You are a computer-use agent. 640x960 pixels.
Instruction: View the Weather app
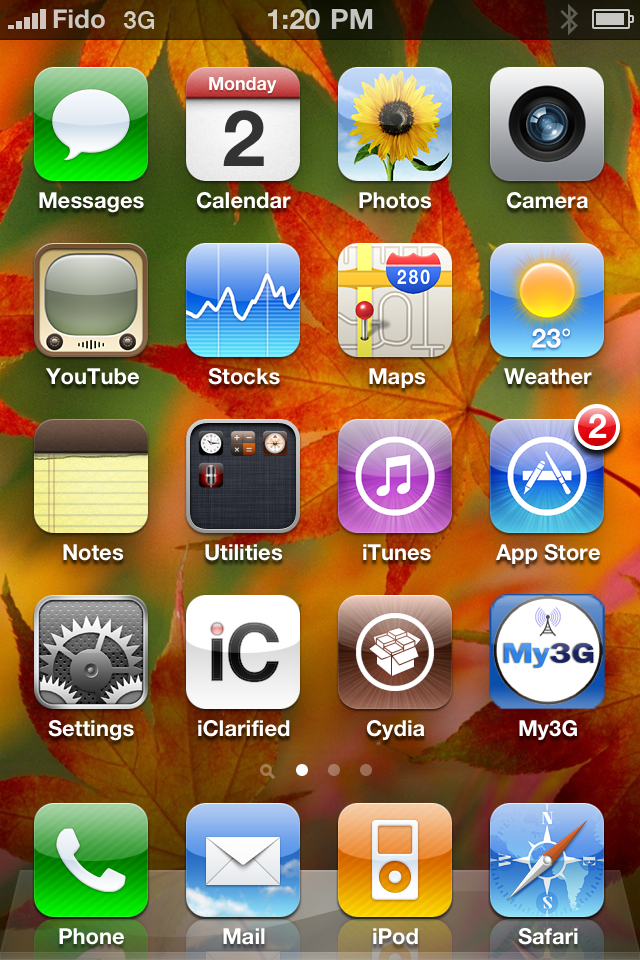(x=547, y=300)
